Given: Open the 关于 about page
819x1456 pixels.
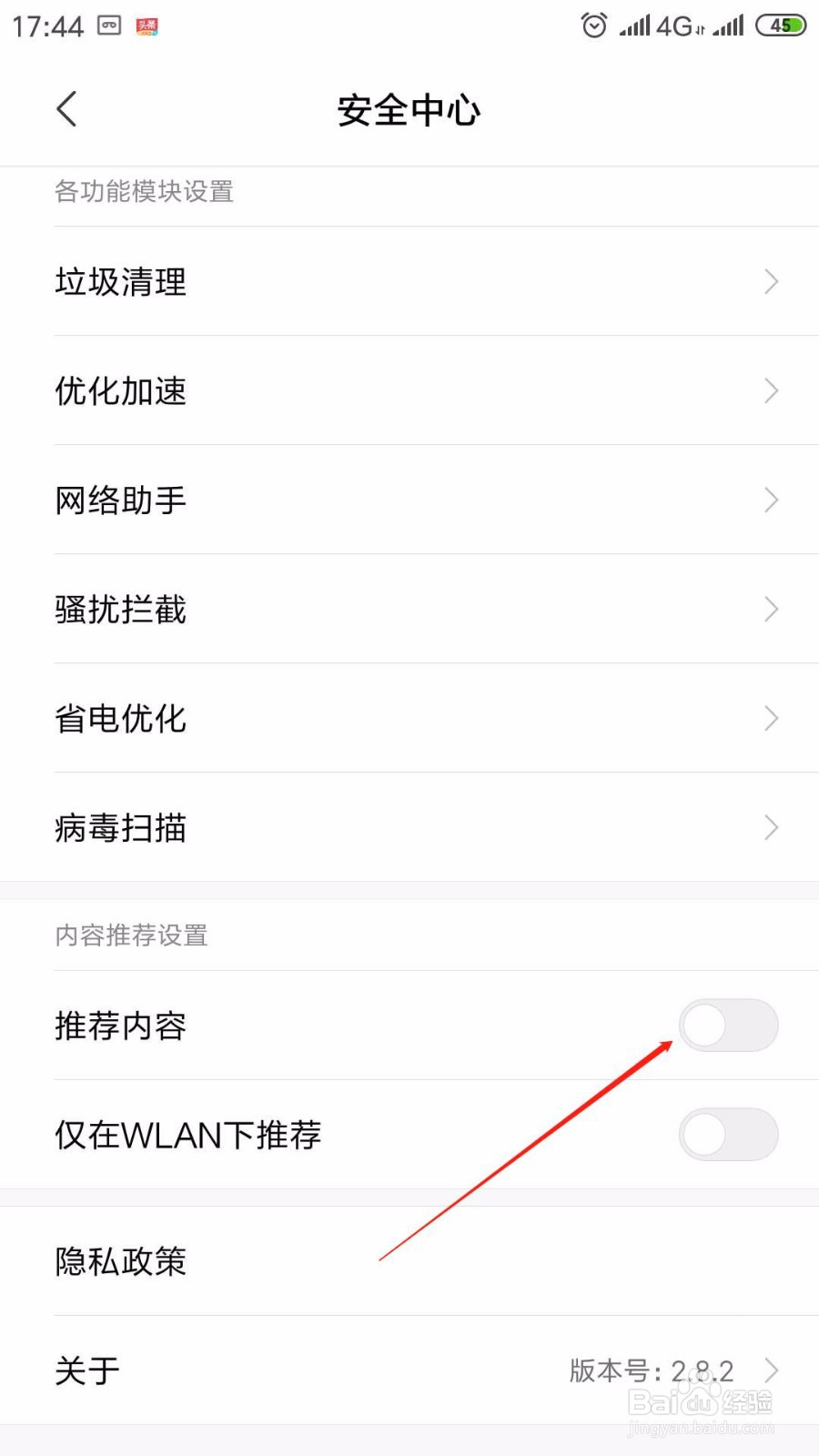Looking at the screenshot, I should [86, 1370].
